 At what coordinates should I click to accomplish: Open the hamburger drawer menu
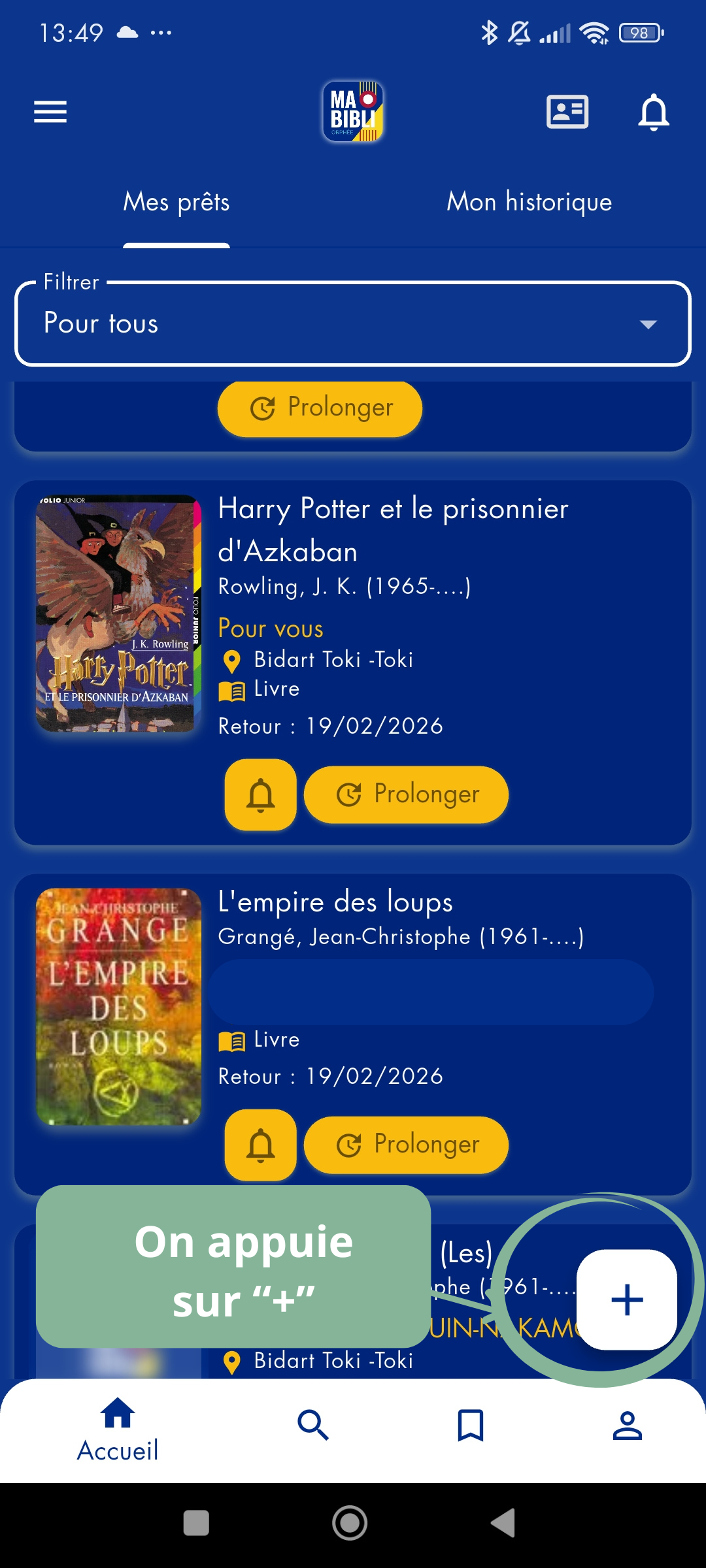50,112
